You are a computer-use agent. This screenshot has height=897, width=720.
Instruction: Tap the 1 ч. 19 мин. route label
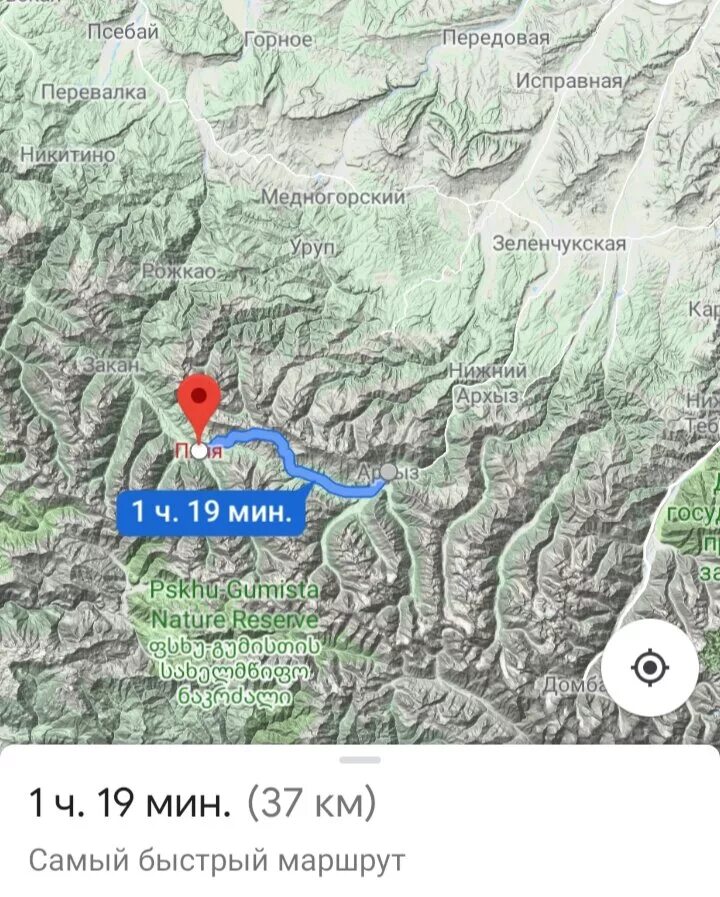[212, 512]
